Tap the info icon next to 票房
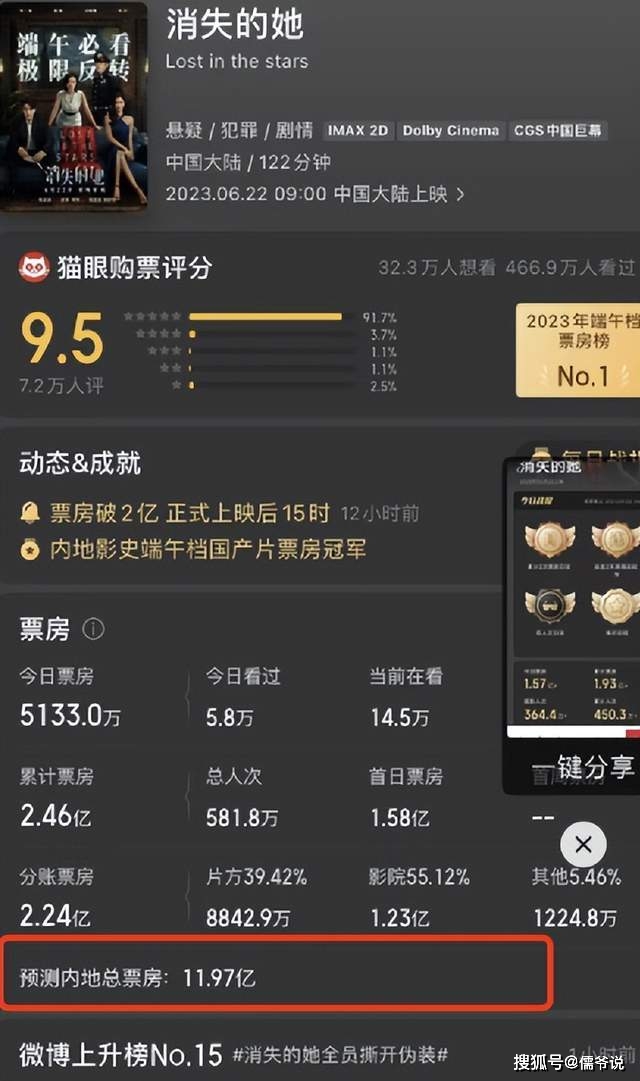 tap(93, 629)
